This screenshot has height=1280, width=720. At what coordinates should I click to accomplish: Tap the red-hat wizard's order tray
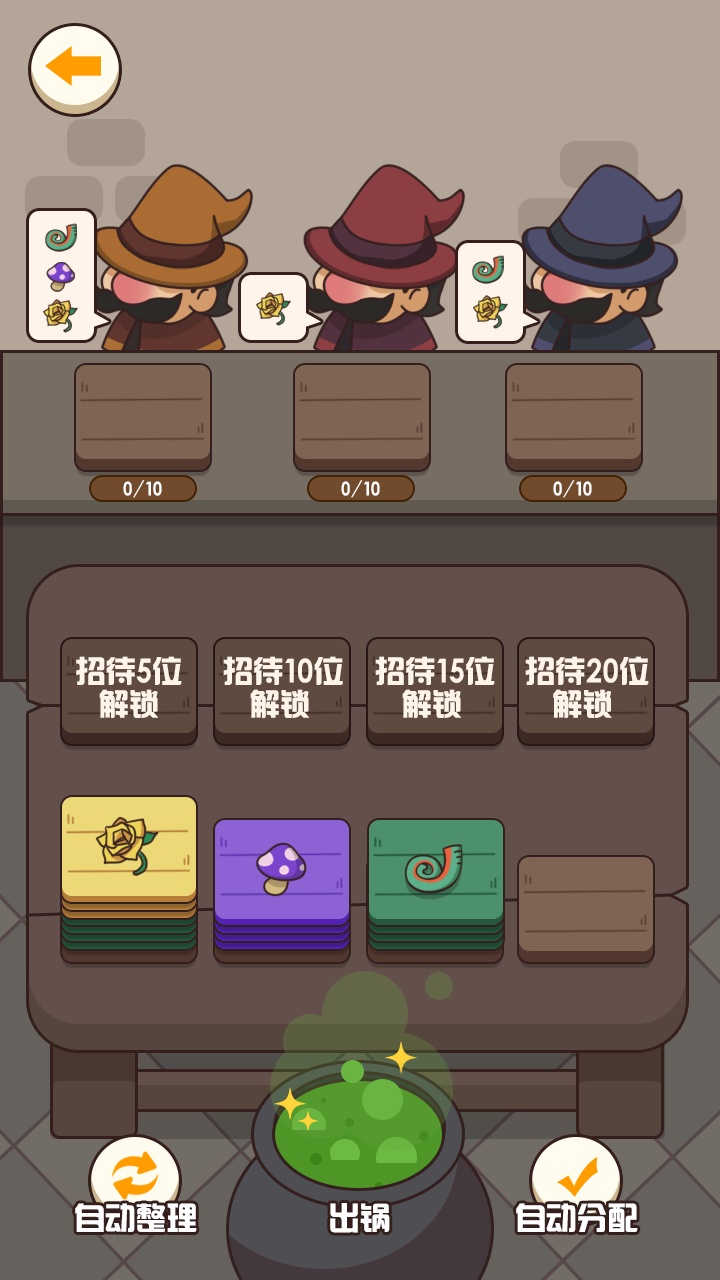coord(361,414)
